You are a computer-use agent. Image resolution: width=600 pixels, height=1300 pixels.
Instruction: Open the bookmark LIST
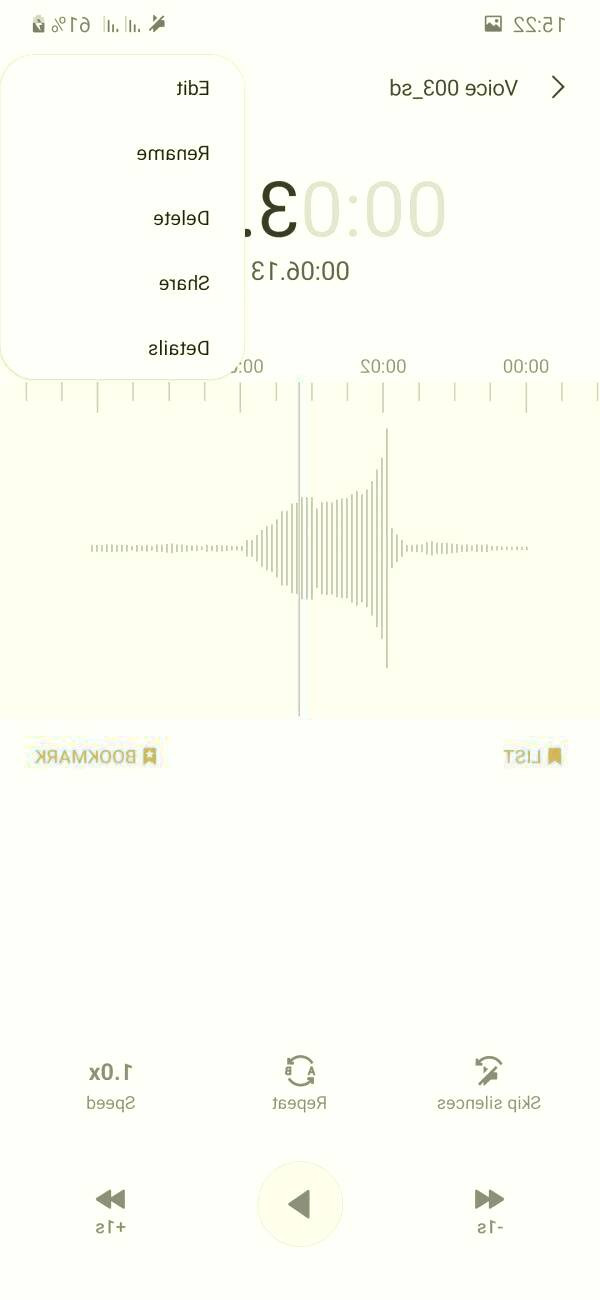tap(534, 756)
